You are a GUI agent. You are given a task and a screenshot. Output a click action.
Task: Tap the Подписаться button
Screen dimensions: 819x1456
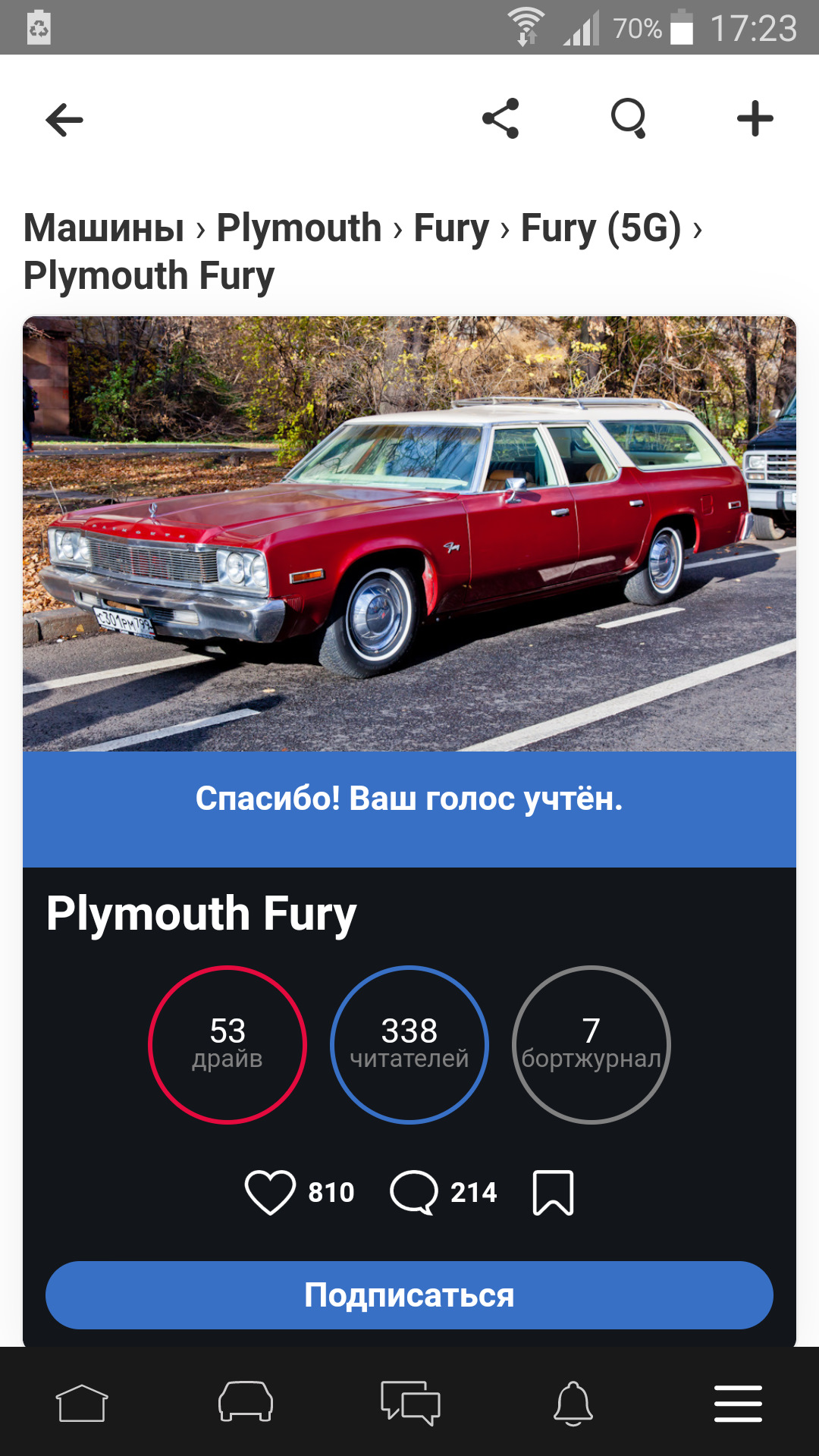(409, 1294)
